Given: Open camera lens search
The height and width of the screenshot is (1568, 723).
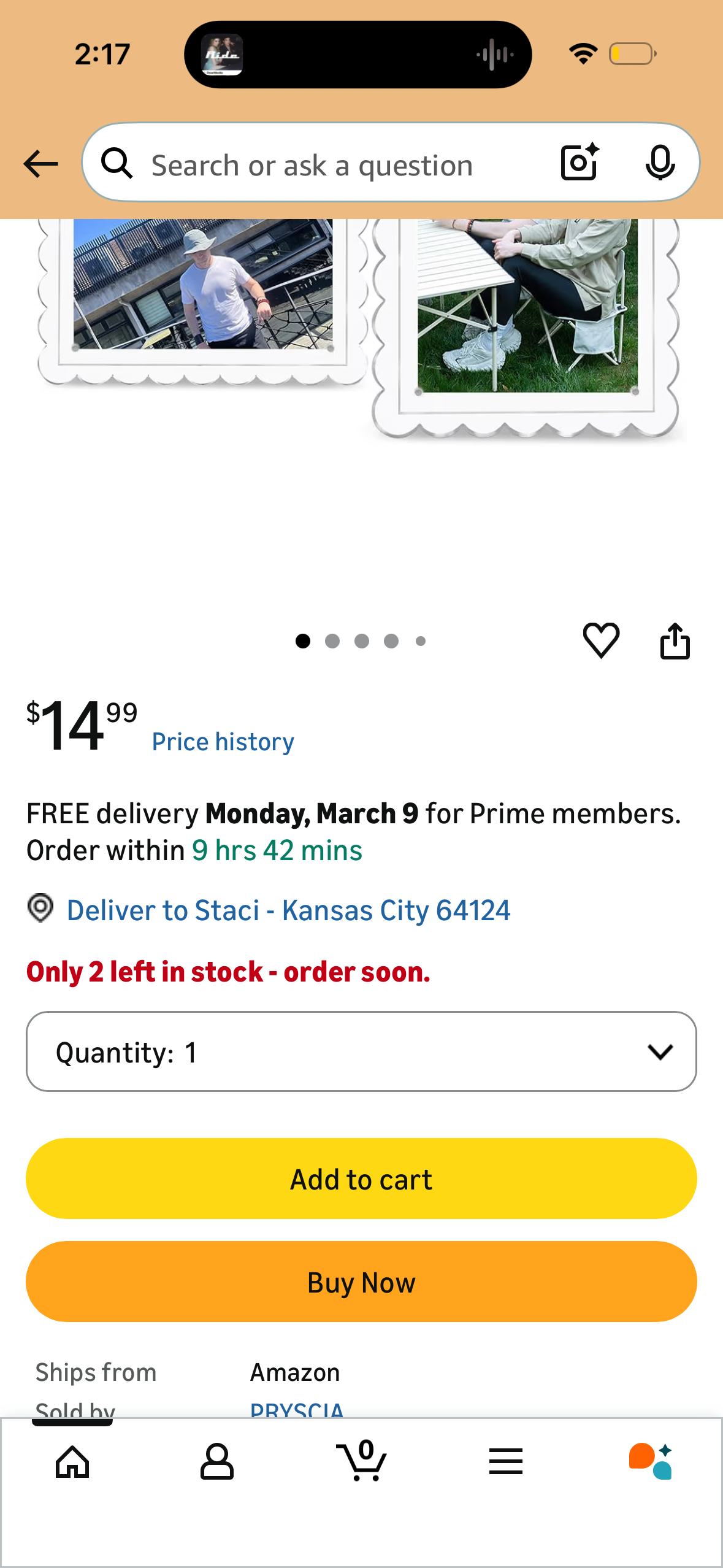Looking at the screenshot, I should (x=579, y=163).
